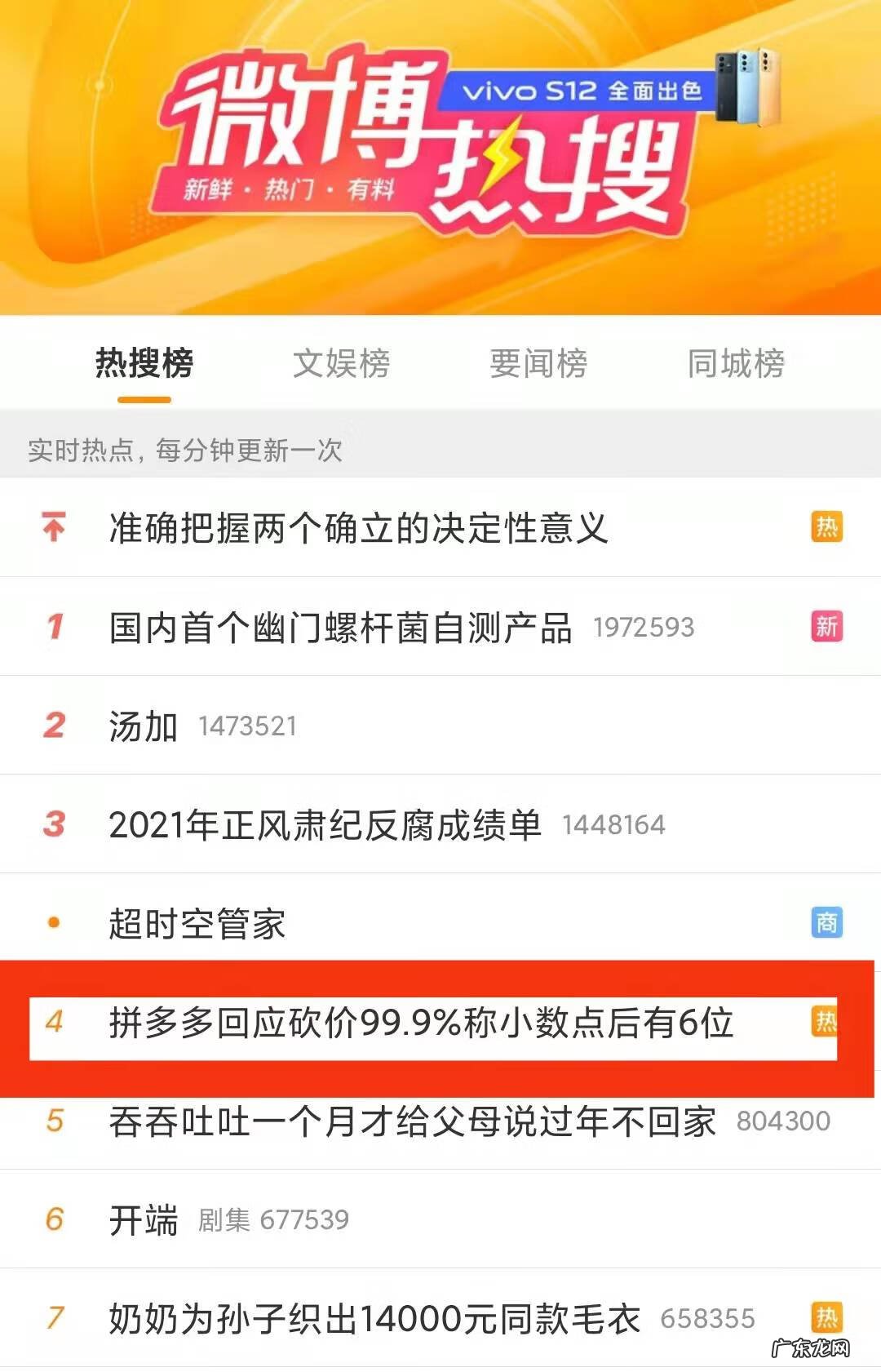Select the 同城榜 tab
Image resolution: width=881 pixels, height=1372 pixels.
736,363
